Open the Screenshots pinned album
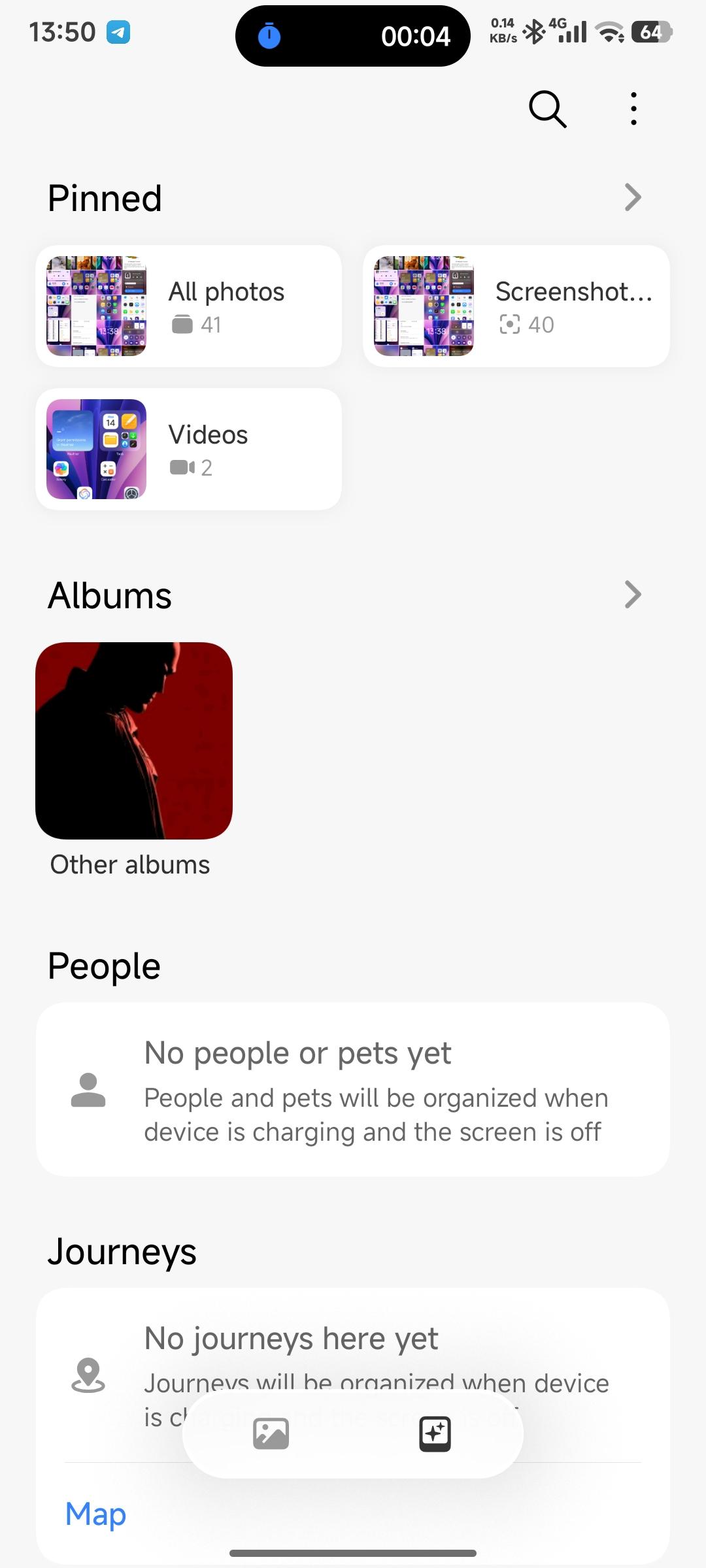This screenshot has width=706, height=1568. coord(516,306)
